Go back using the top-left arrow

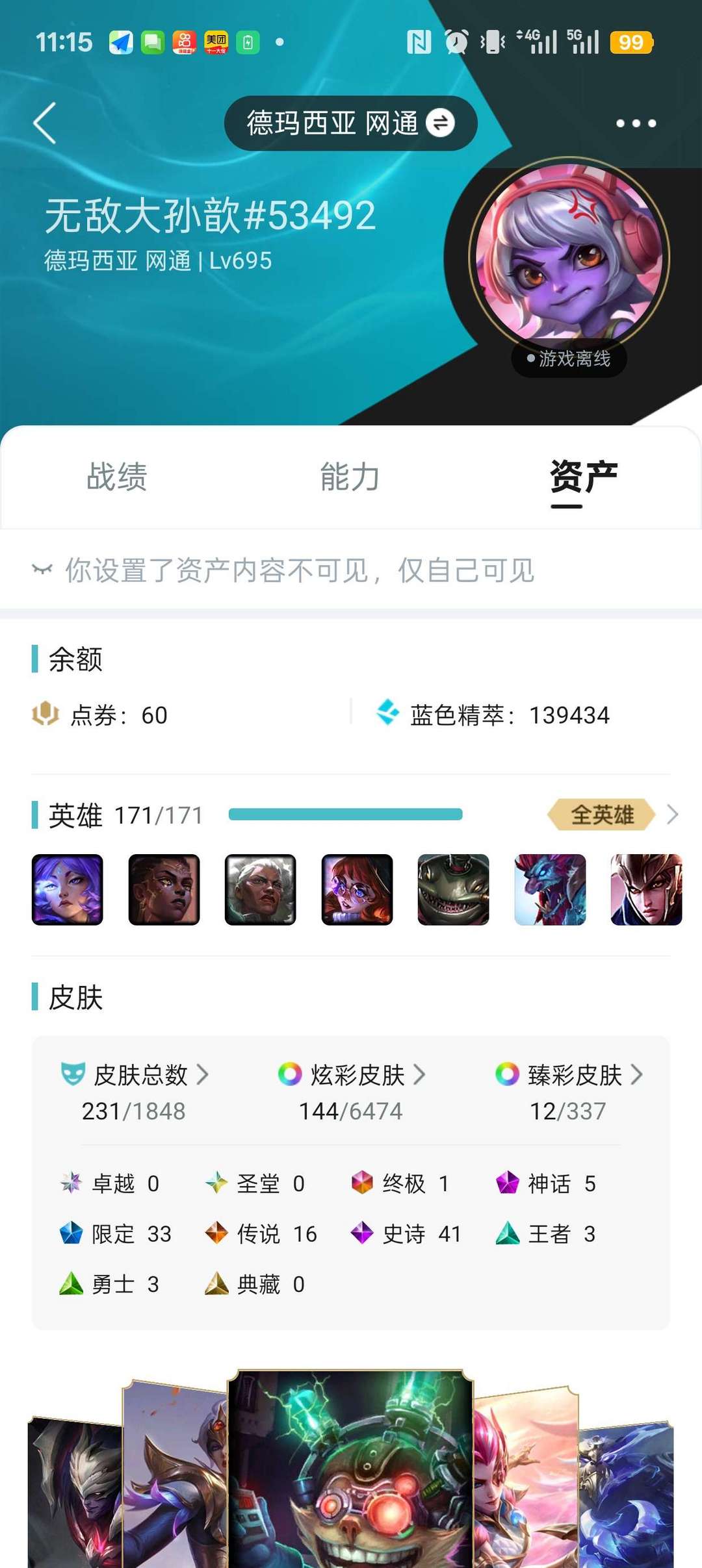45,123
